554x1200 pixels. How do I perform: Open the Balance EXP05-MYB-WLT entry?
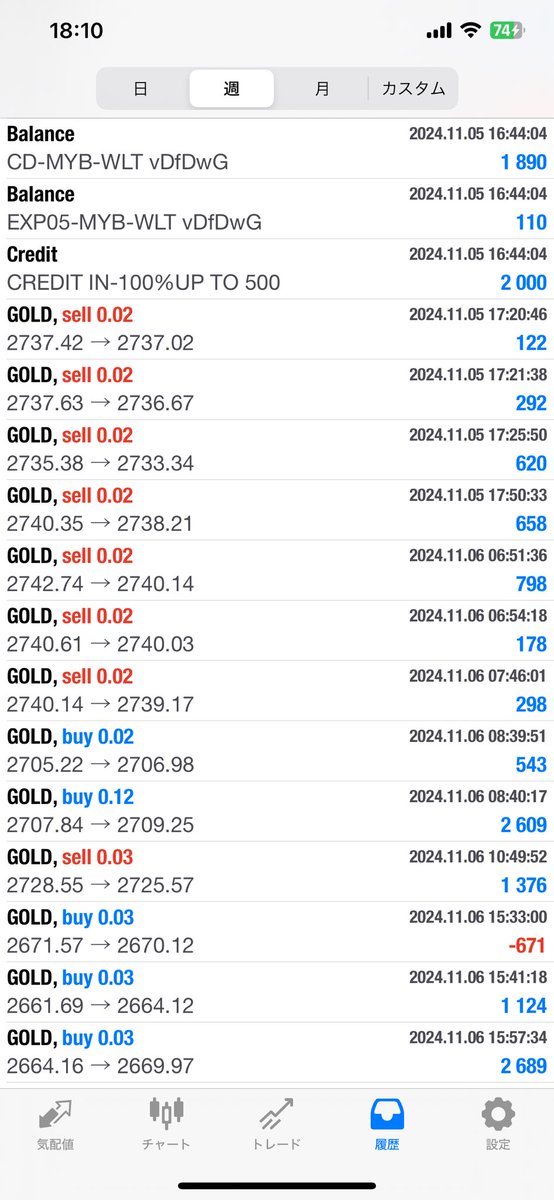point(277,209)
